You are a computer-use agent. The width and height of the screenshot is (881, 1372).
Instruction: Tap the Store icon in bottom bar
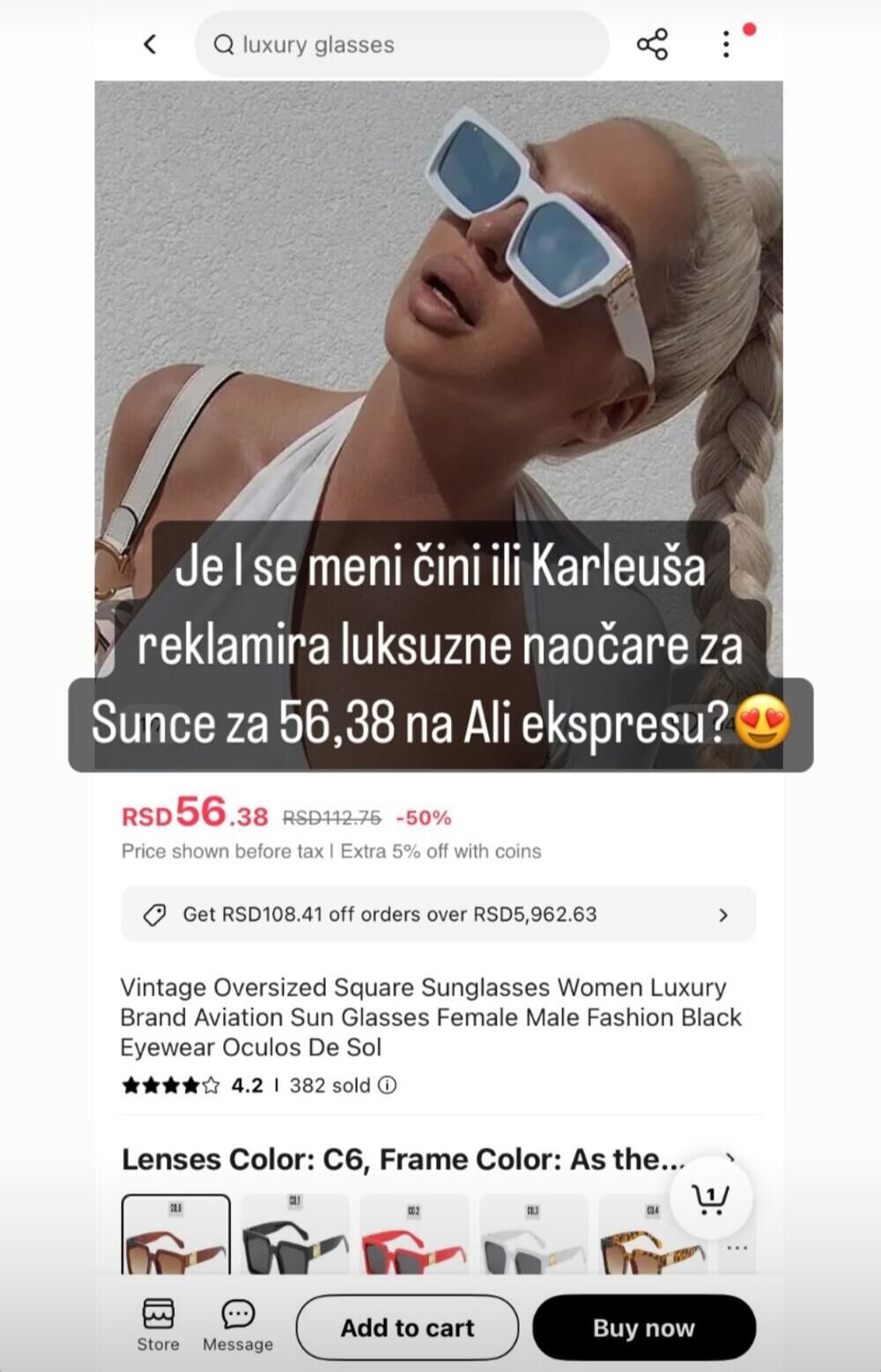(x=159, y=1318)
